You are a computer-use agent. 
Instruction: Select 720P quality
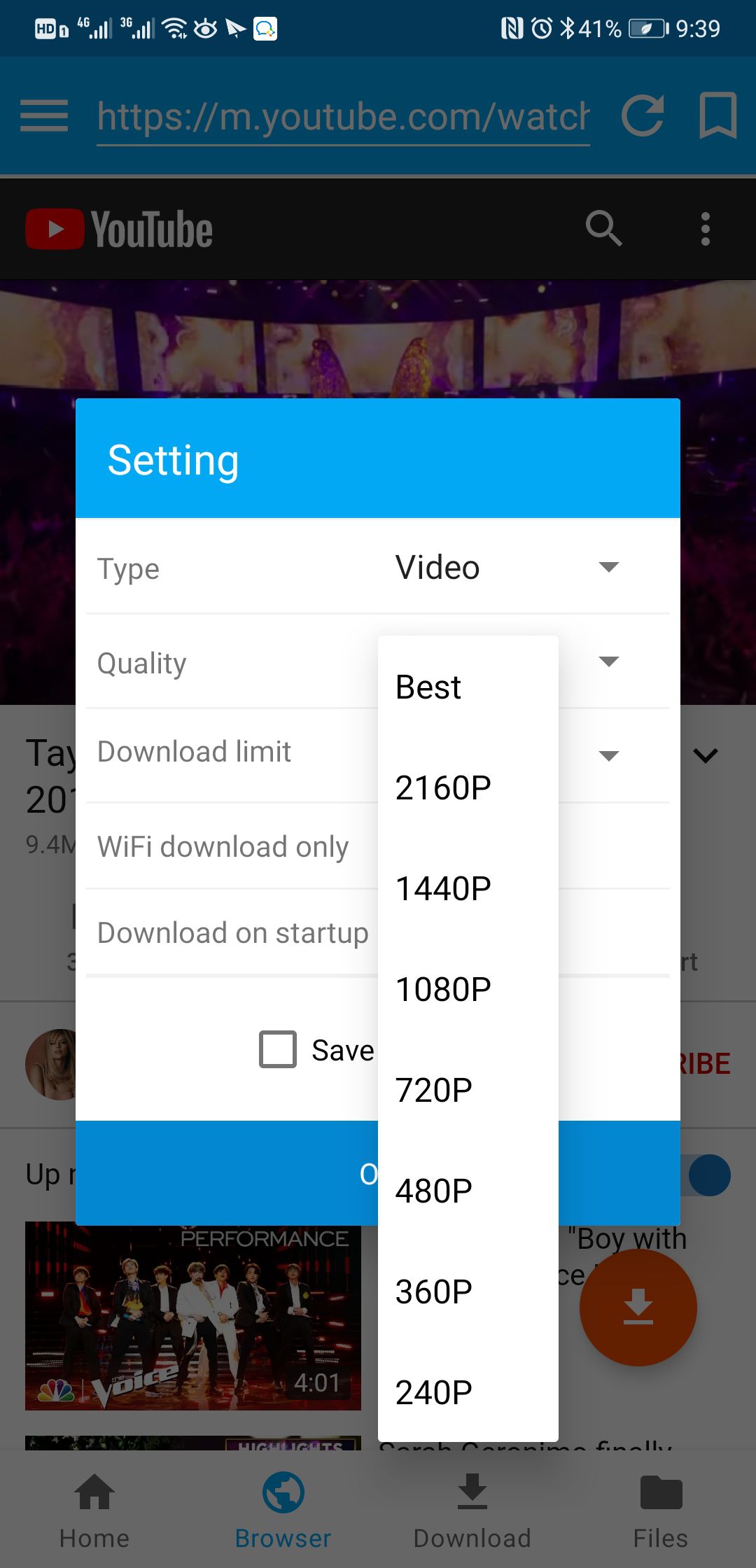coord(468,1090)
